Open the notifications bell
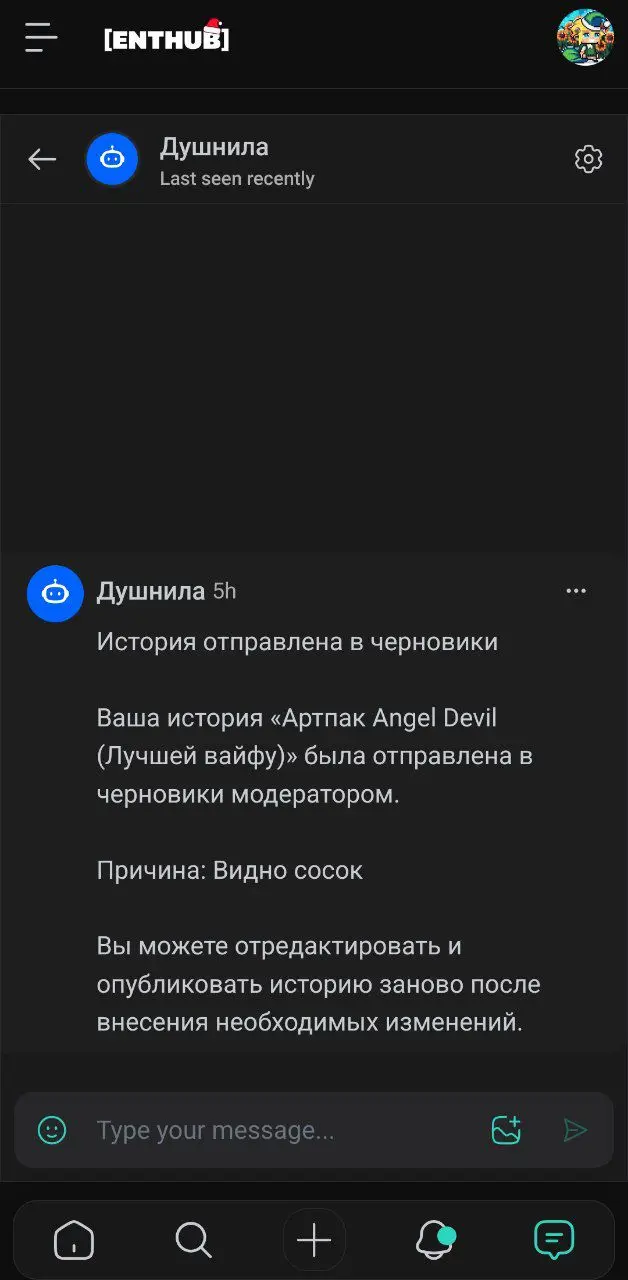 pos(434,1240)
